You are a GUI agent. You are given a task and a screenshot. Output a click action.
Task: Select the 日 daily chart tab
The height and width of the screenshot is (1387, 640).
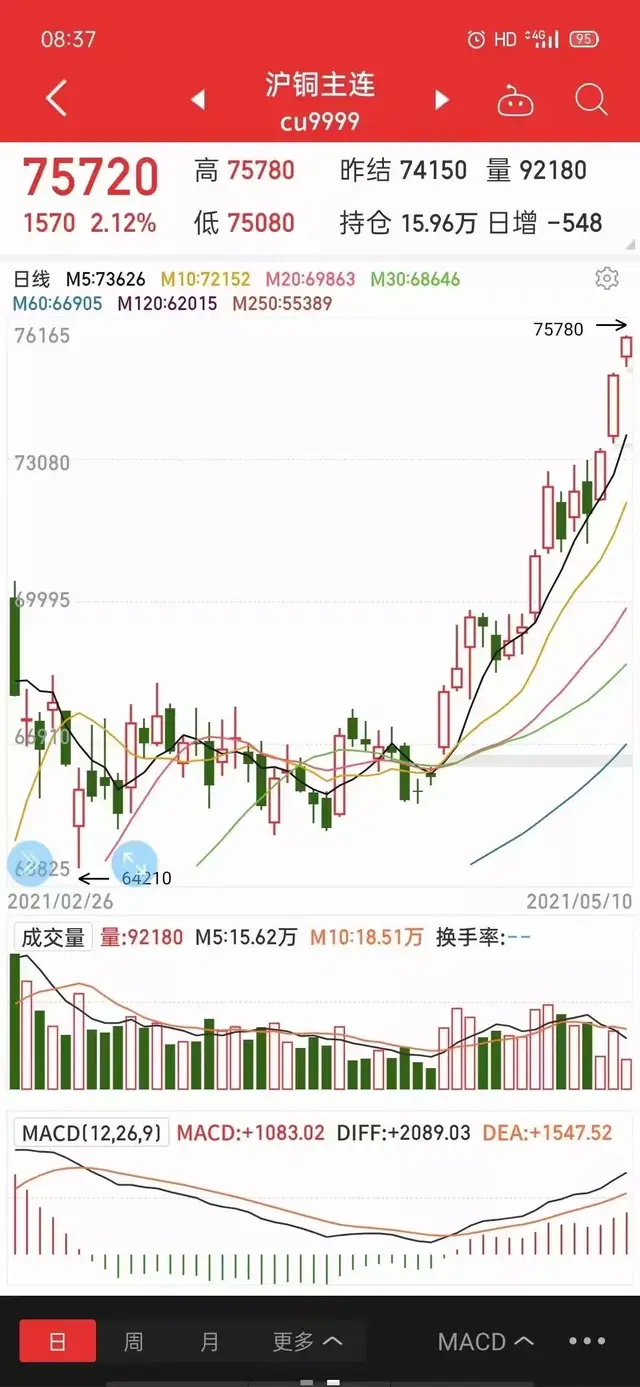58,1341
